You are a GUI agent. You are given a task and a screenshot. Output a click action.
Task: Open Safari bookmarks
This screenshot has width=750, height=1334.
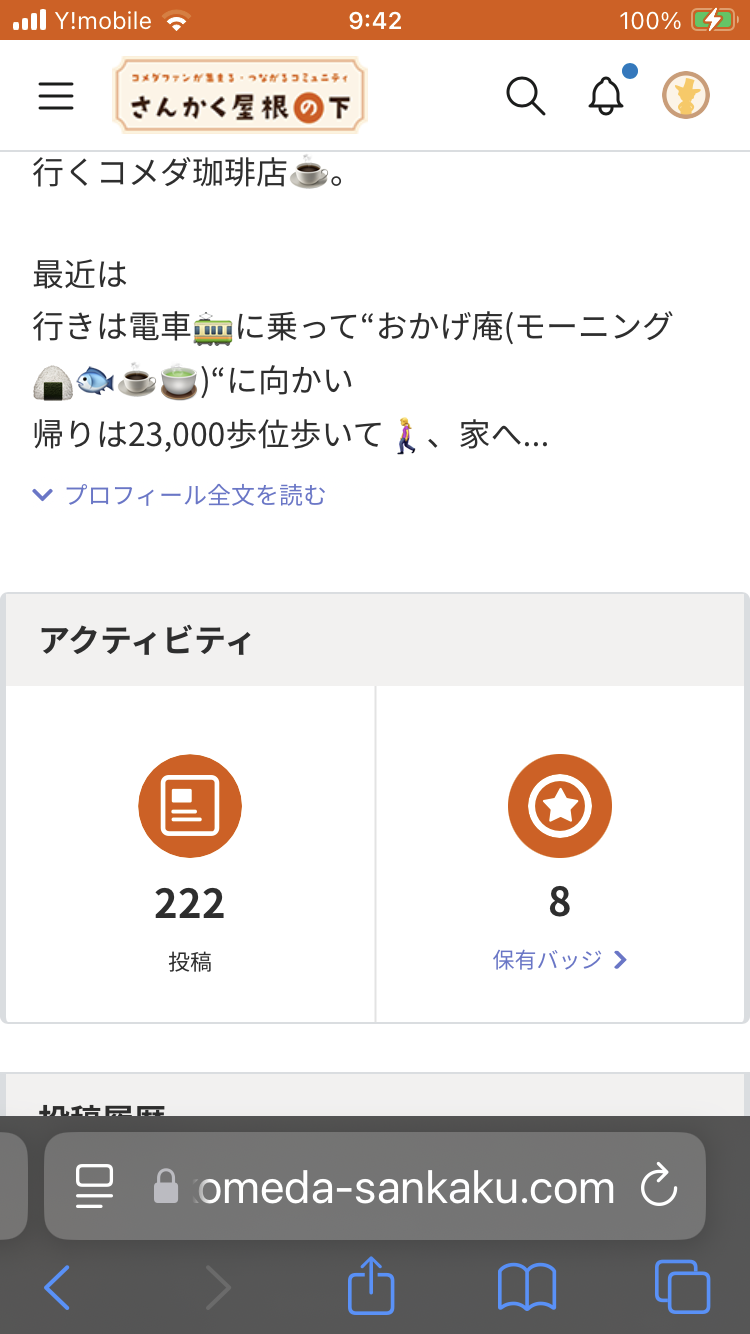(527, 1287)
